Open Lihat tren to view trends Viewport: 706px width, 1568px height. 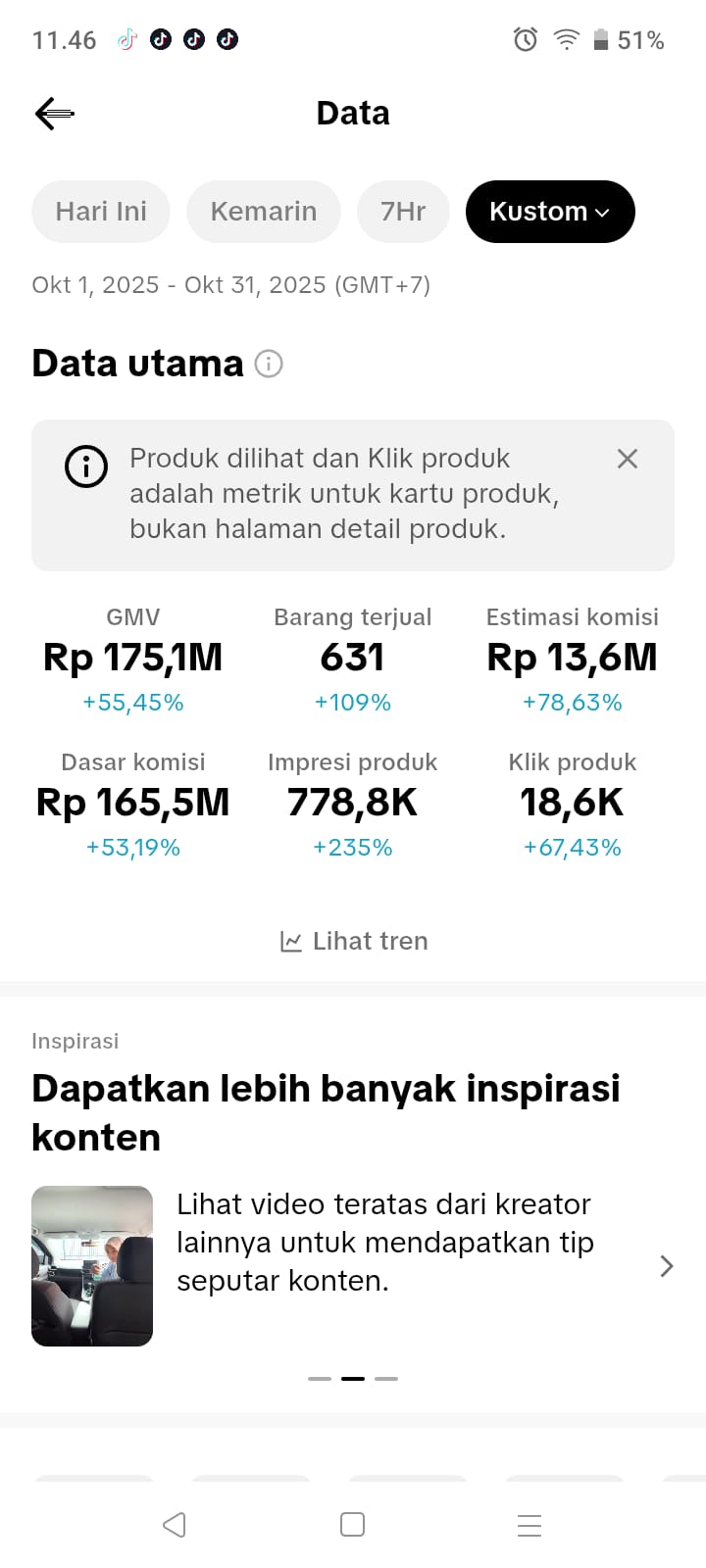pyautogui.click(x=369, y=940)
